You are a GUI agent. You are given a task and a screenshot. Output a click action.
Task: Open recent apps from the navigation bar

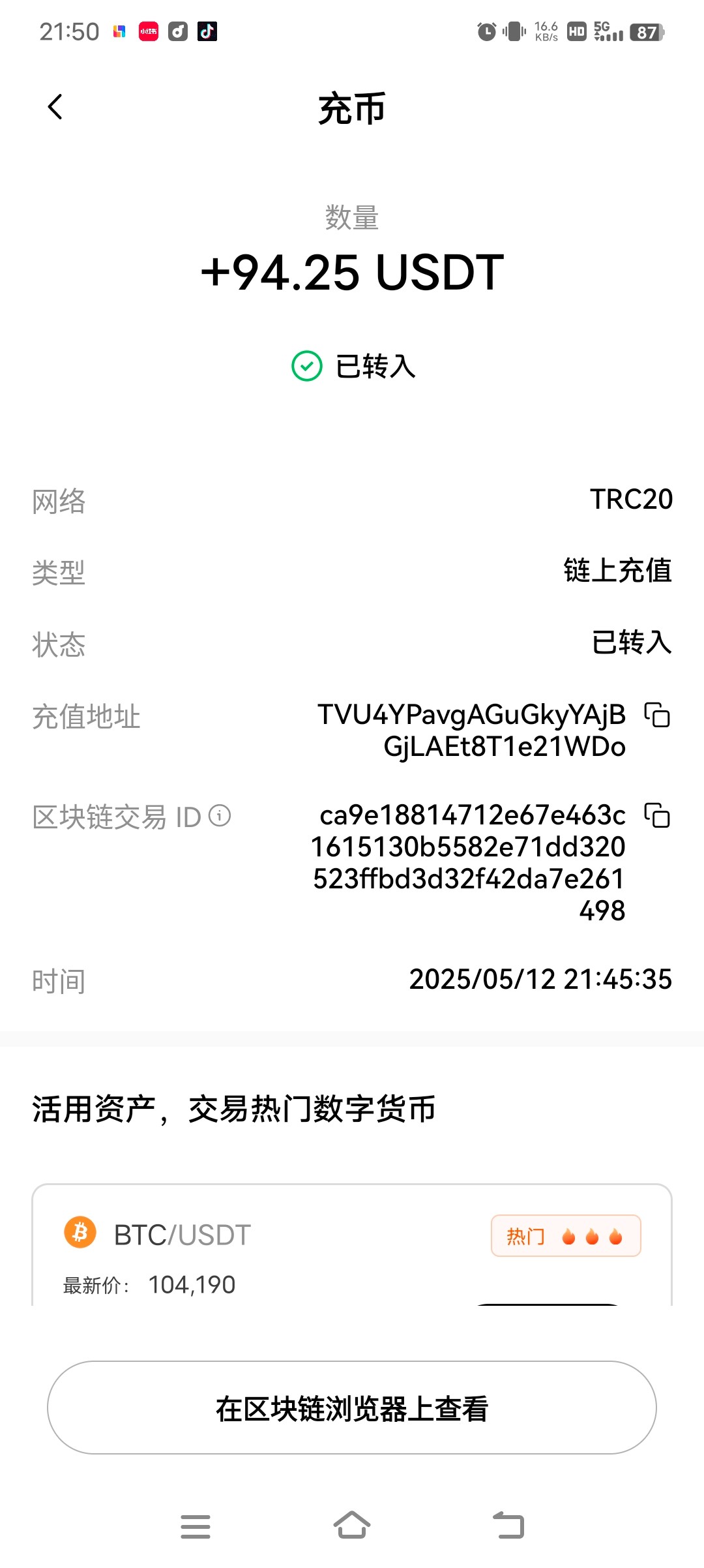[196, 1527]
